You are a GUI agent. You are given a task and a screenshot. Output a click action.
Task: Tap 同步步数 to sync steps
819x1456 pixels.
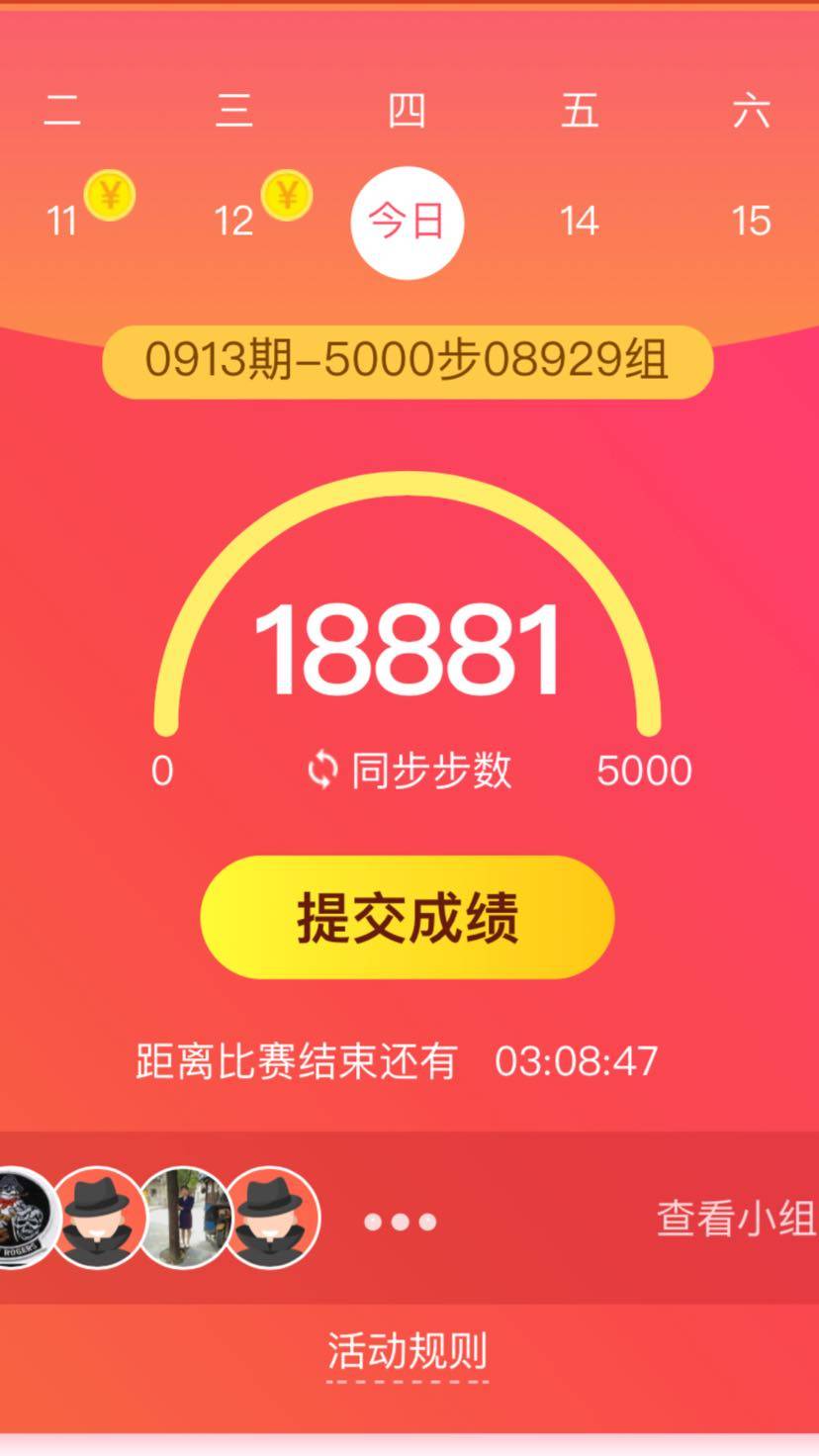coord(409,770)
